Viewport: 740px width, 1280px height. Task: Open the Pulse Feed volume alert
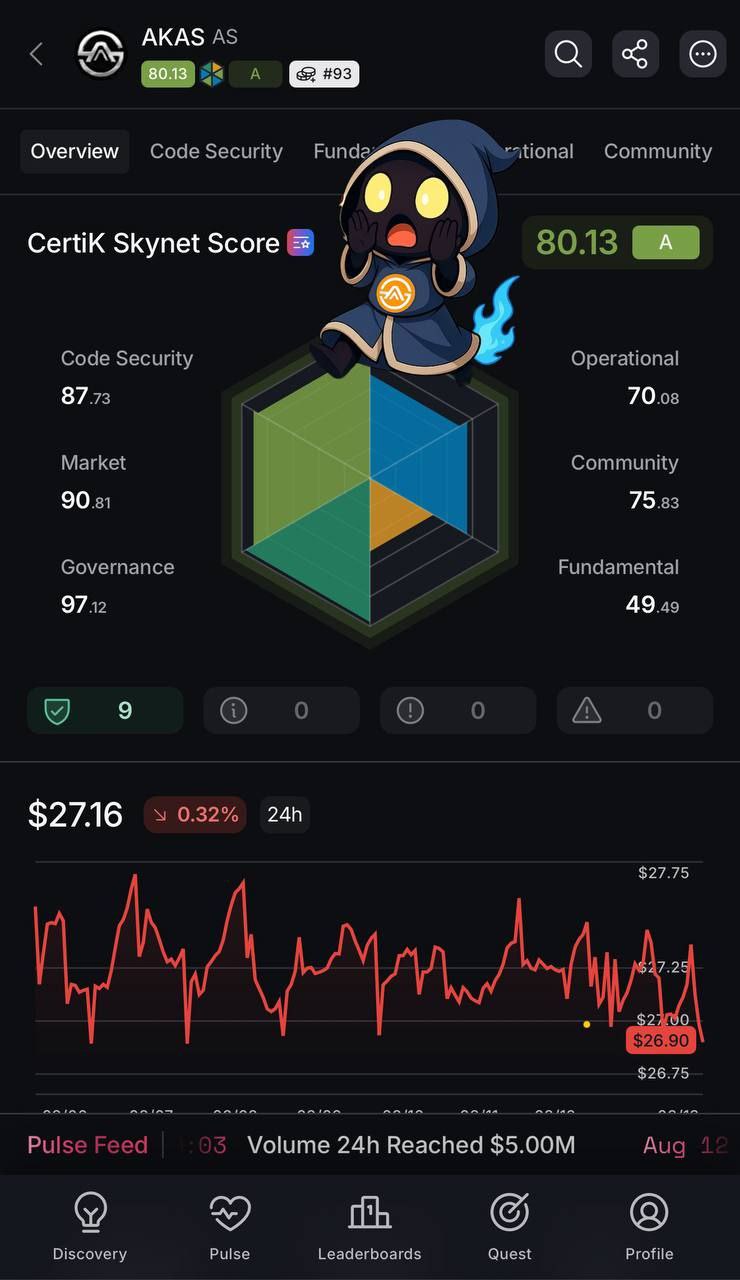point(410,1145)
